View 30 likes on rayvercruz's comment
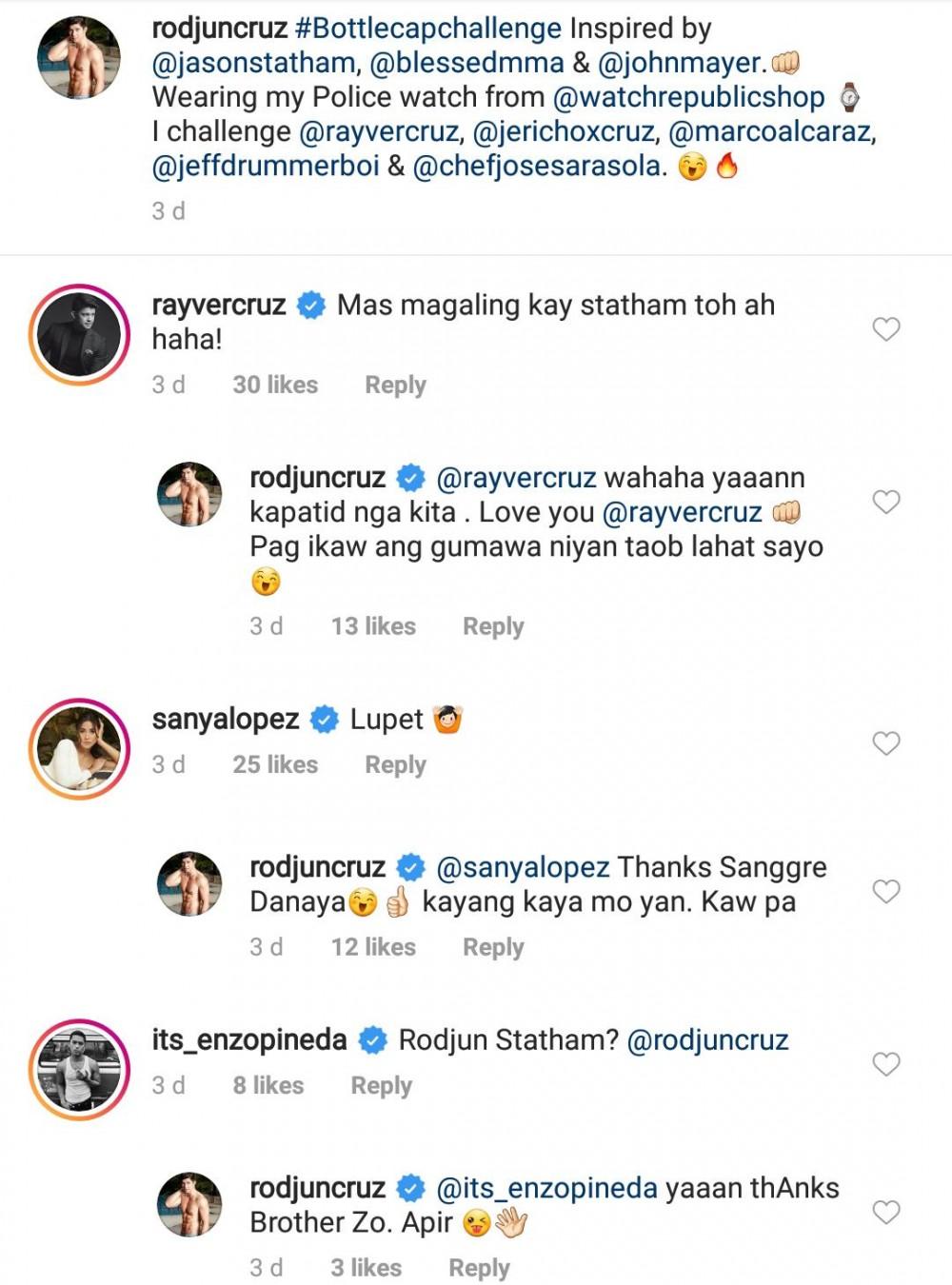The image size is (952, 1285). coord(275,385)
